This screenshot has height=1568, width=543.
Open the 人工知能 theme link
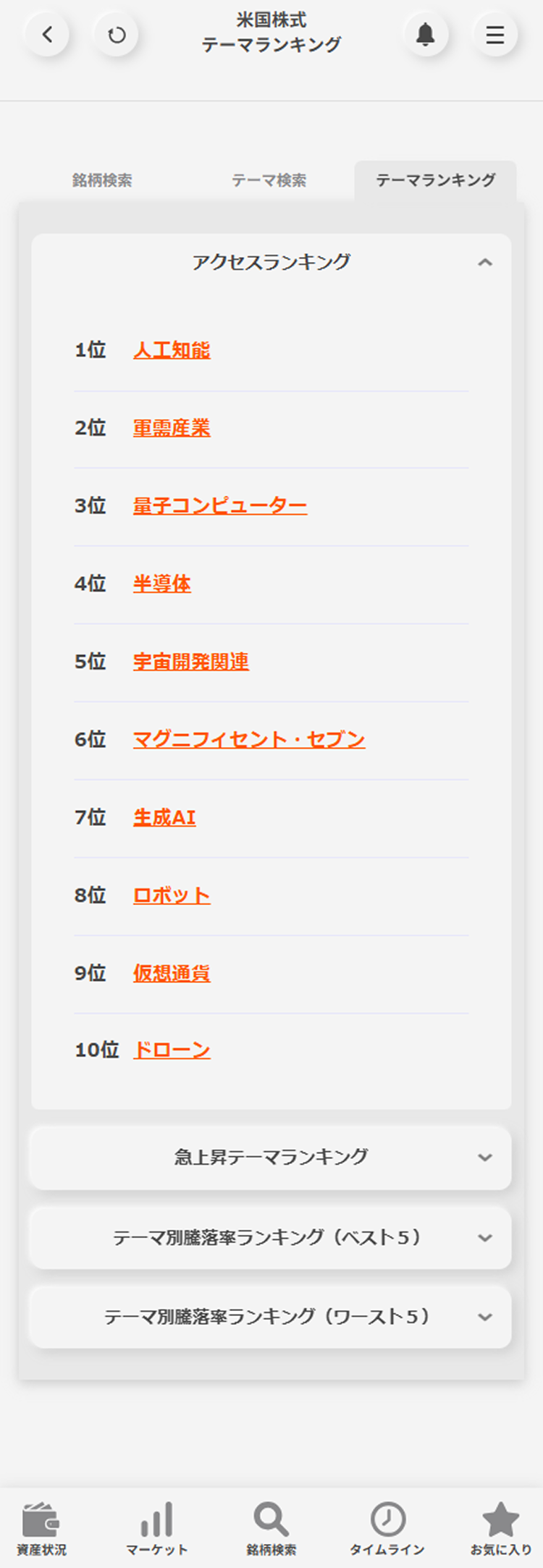[x=172, y=350]
